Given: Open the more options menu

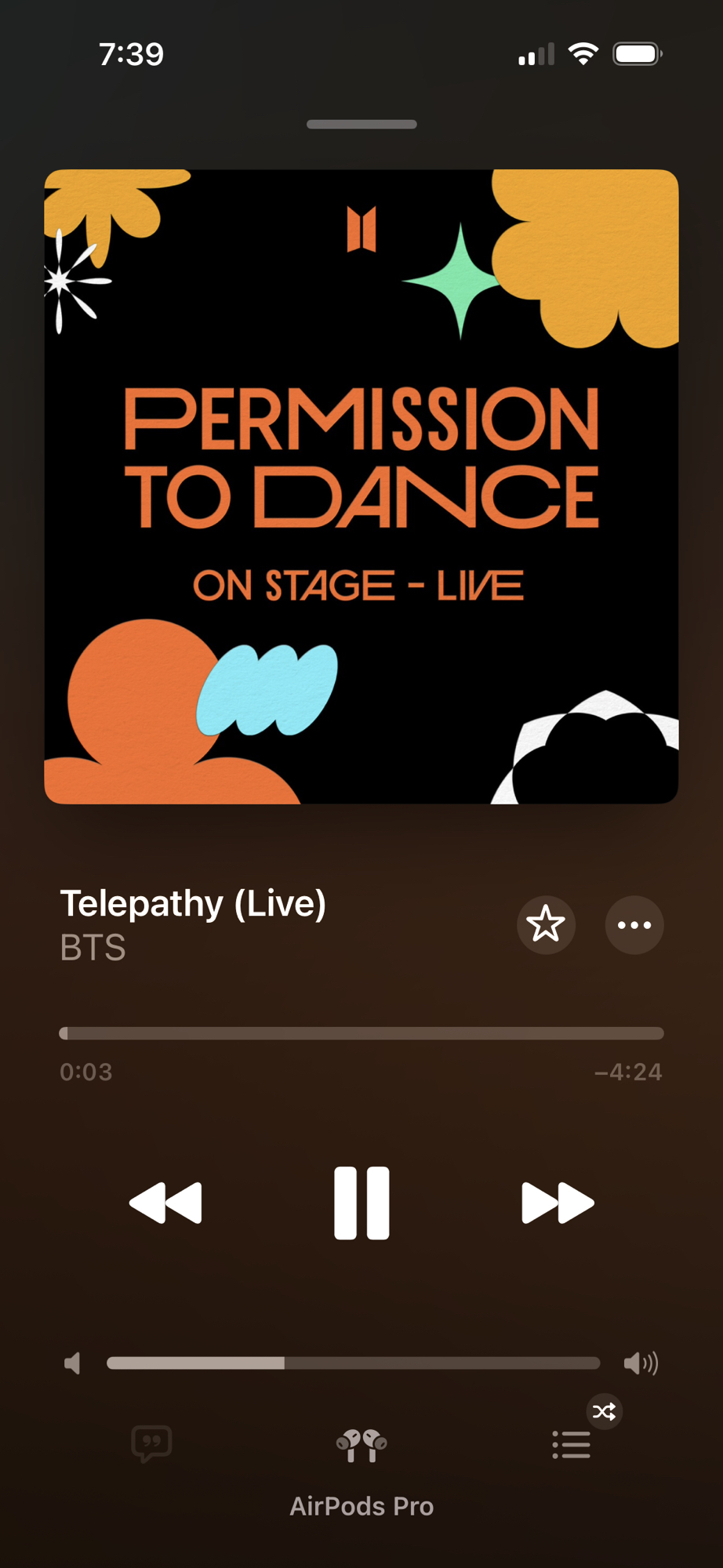Looking at the screenshot, I should point(634,924).
